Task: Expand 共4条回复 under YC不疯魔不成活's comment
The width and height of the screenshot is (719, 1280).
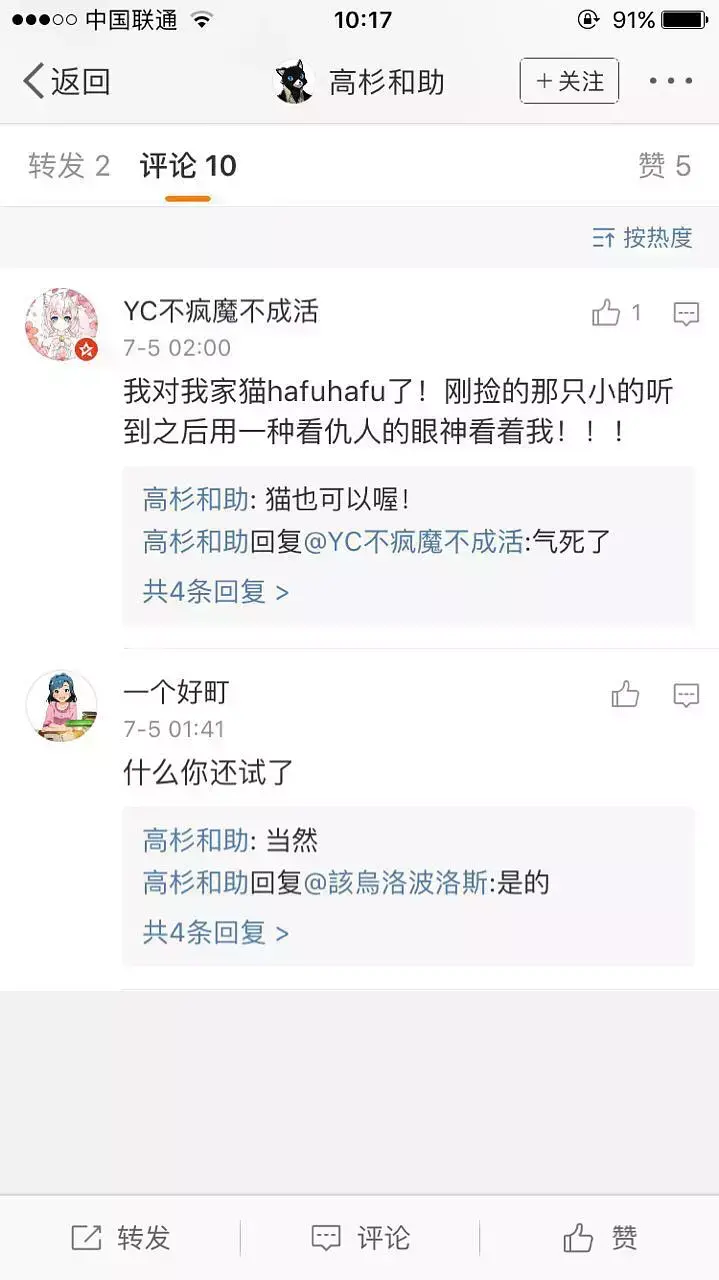Action: coord(215,591)
